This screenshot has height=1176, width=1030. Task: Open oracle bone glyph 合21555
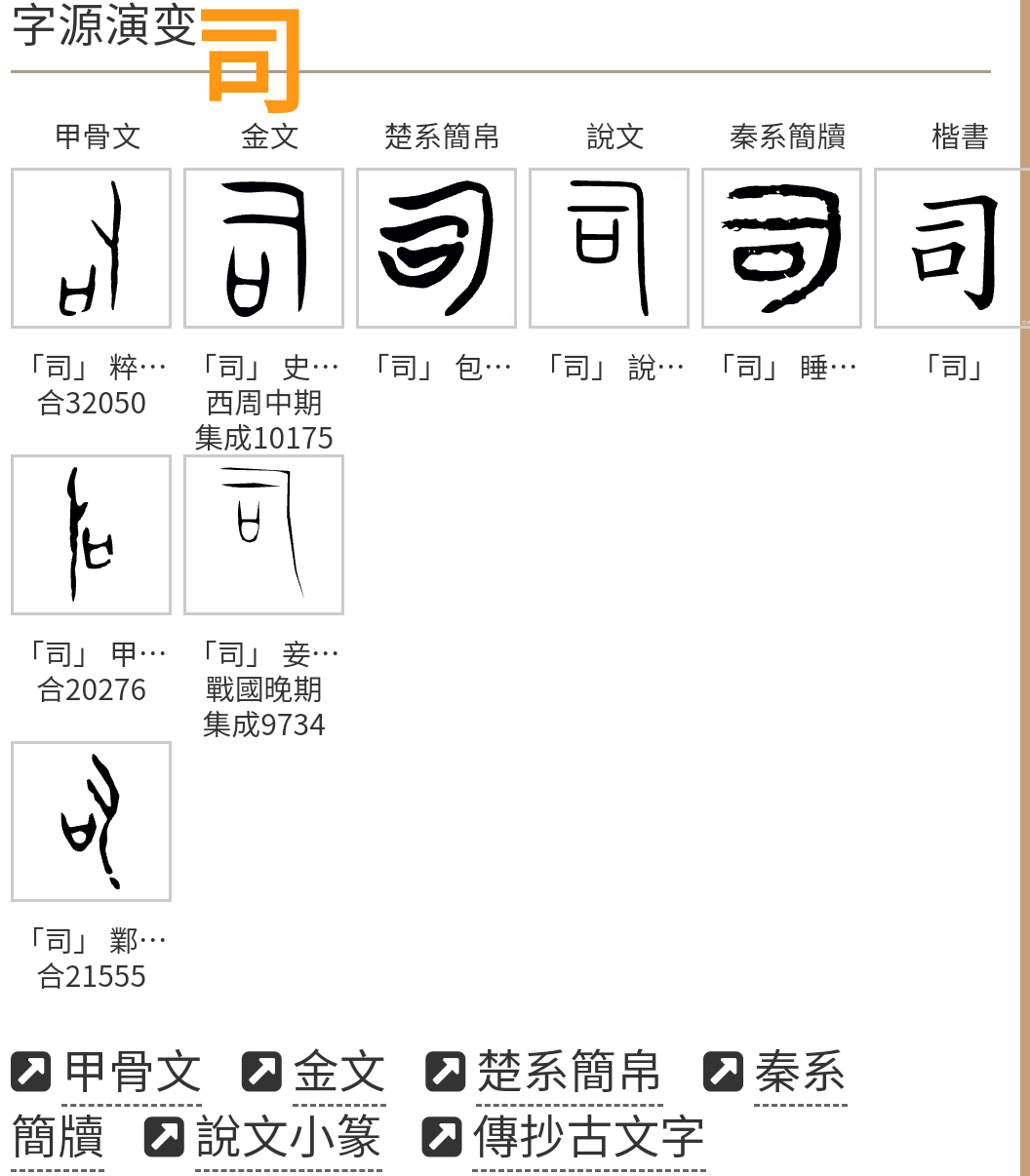click(x=91, y=821)
